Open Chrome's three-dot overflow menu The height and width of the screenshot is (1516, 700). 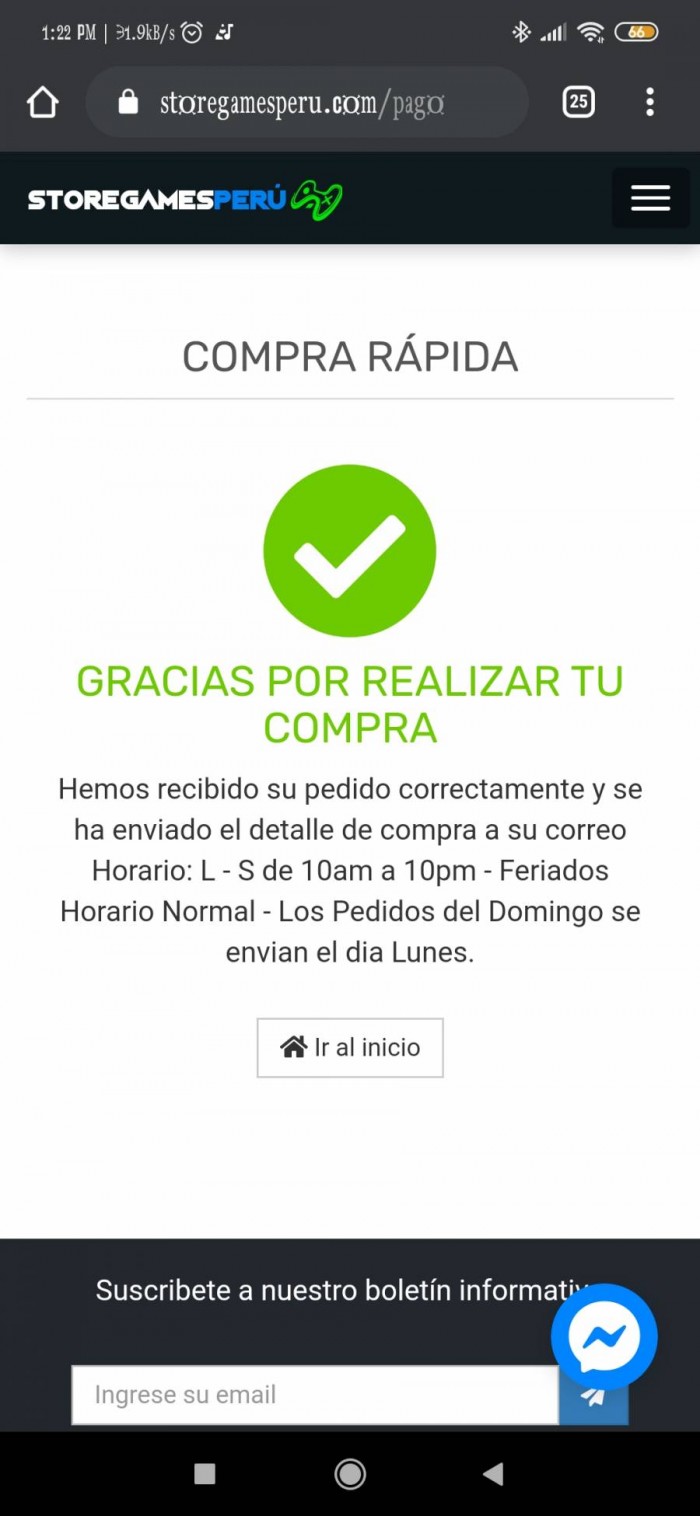[x=650, y=101]
